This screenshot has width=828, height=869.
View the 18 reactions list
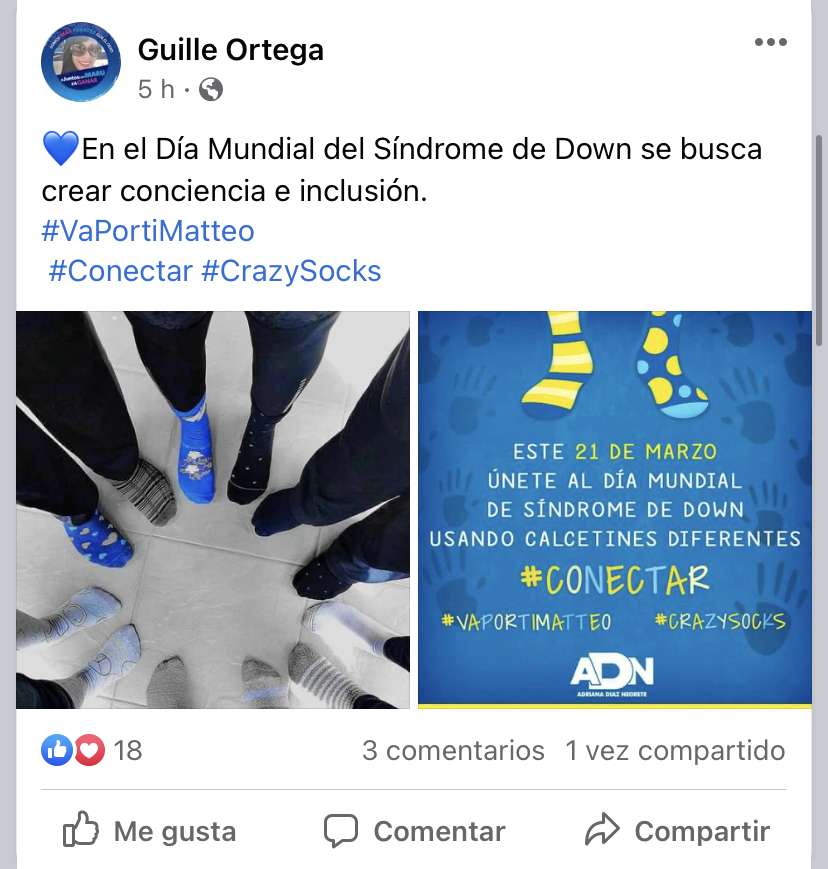click(92, 750)
